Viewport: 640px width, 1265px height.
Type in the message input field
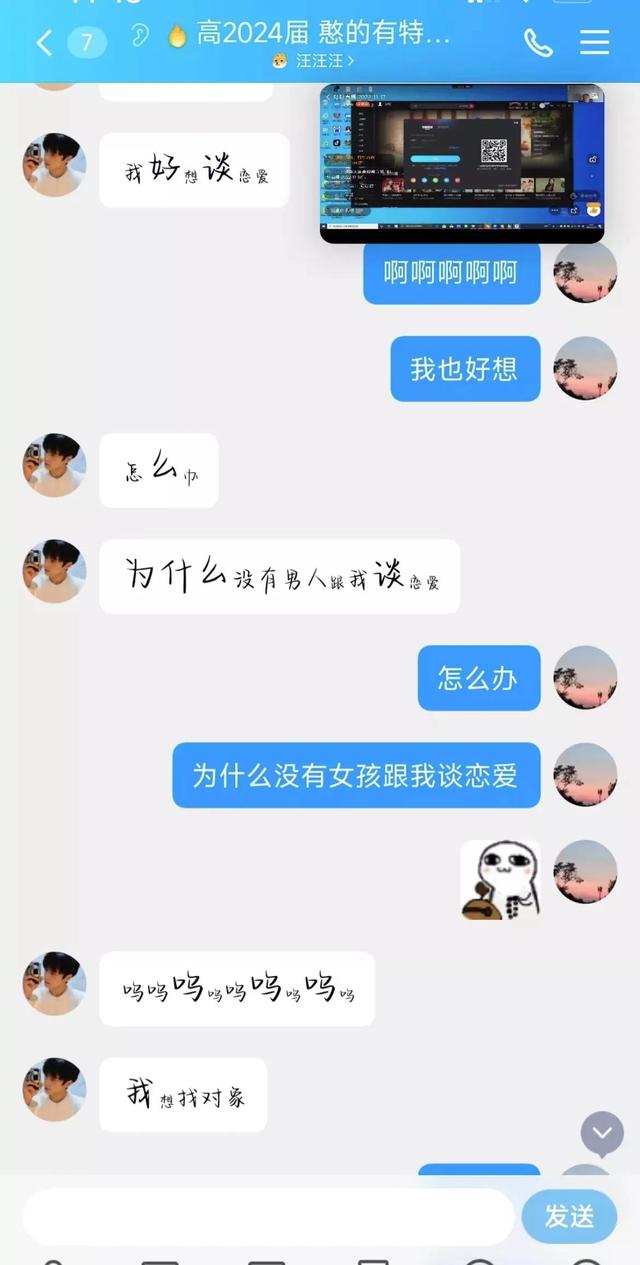268,1216
